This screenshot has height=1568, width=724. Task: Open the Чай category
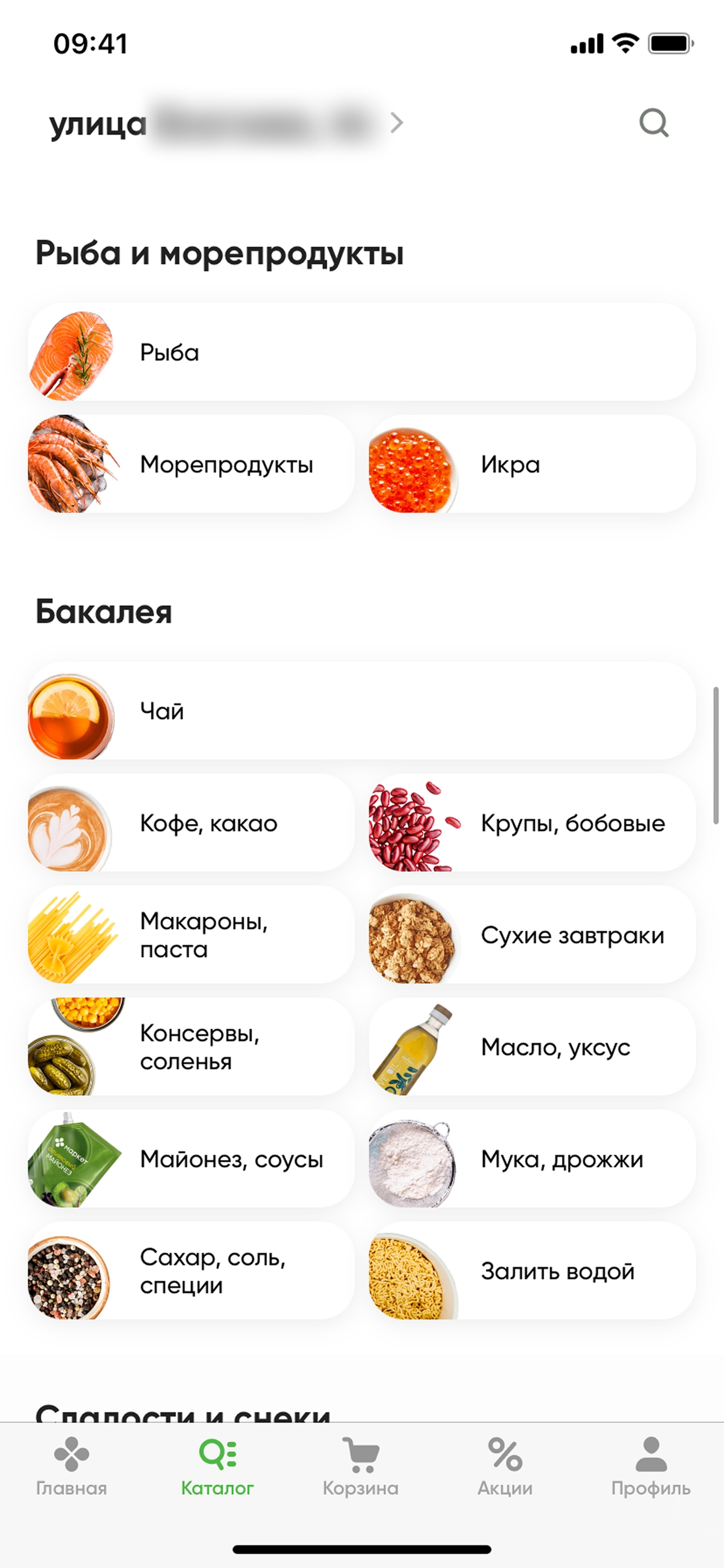361,711
